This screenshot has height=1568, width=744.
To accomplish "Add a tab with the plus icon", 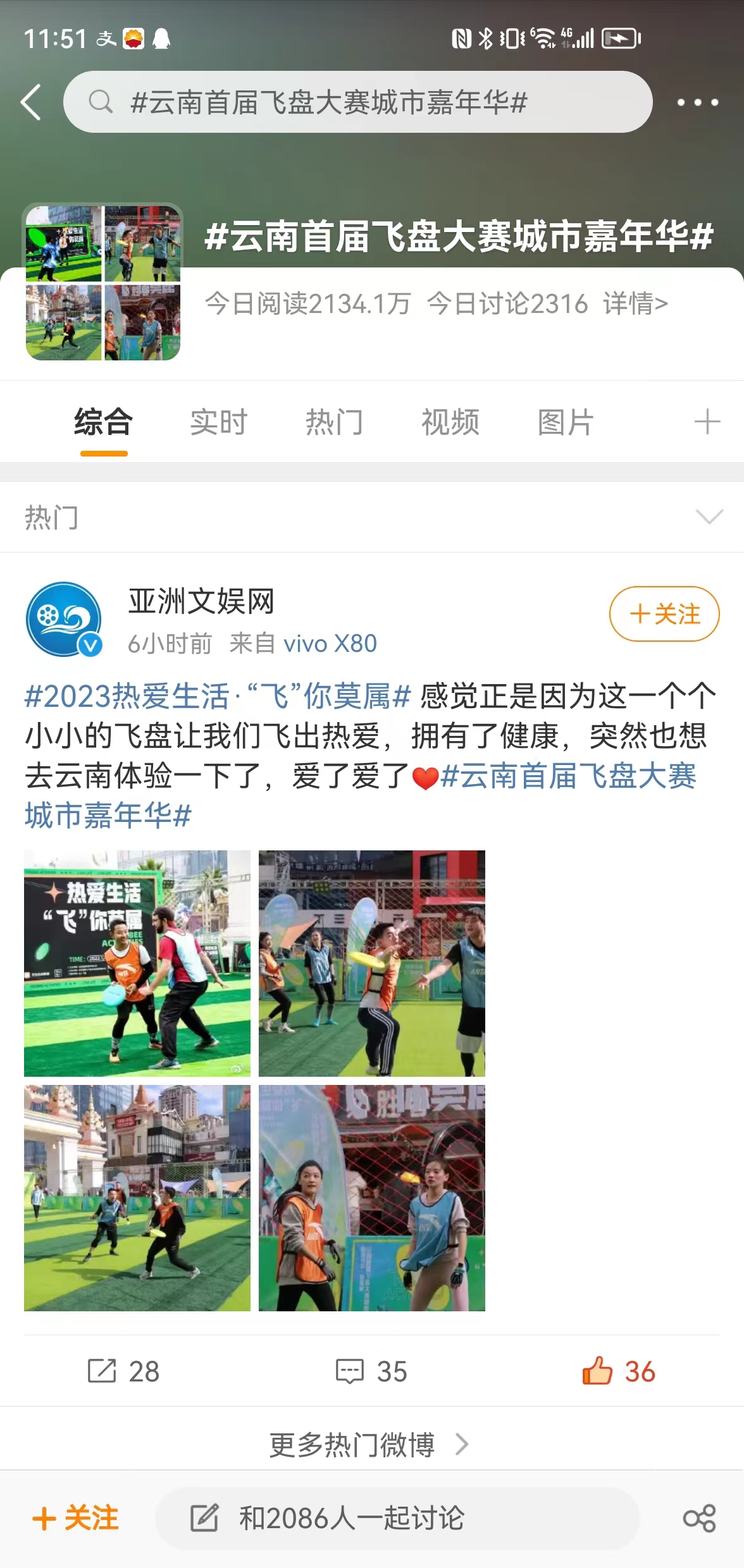I will click(707, 422).
